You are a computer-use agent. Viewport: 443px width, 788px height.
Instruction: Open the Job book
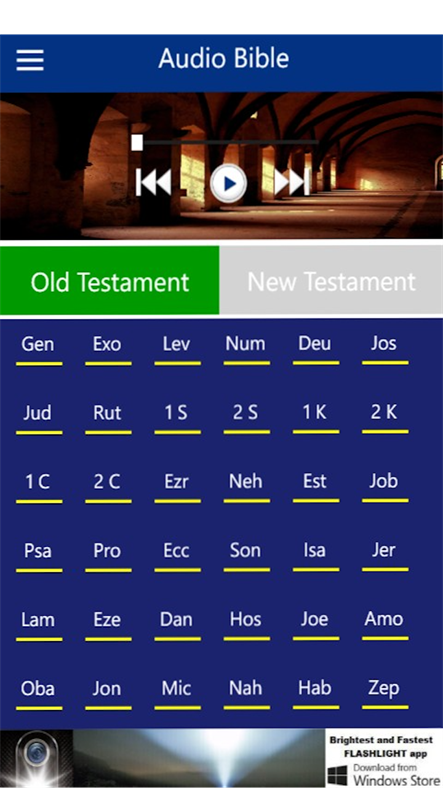click(x=385, y=486)
